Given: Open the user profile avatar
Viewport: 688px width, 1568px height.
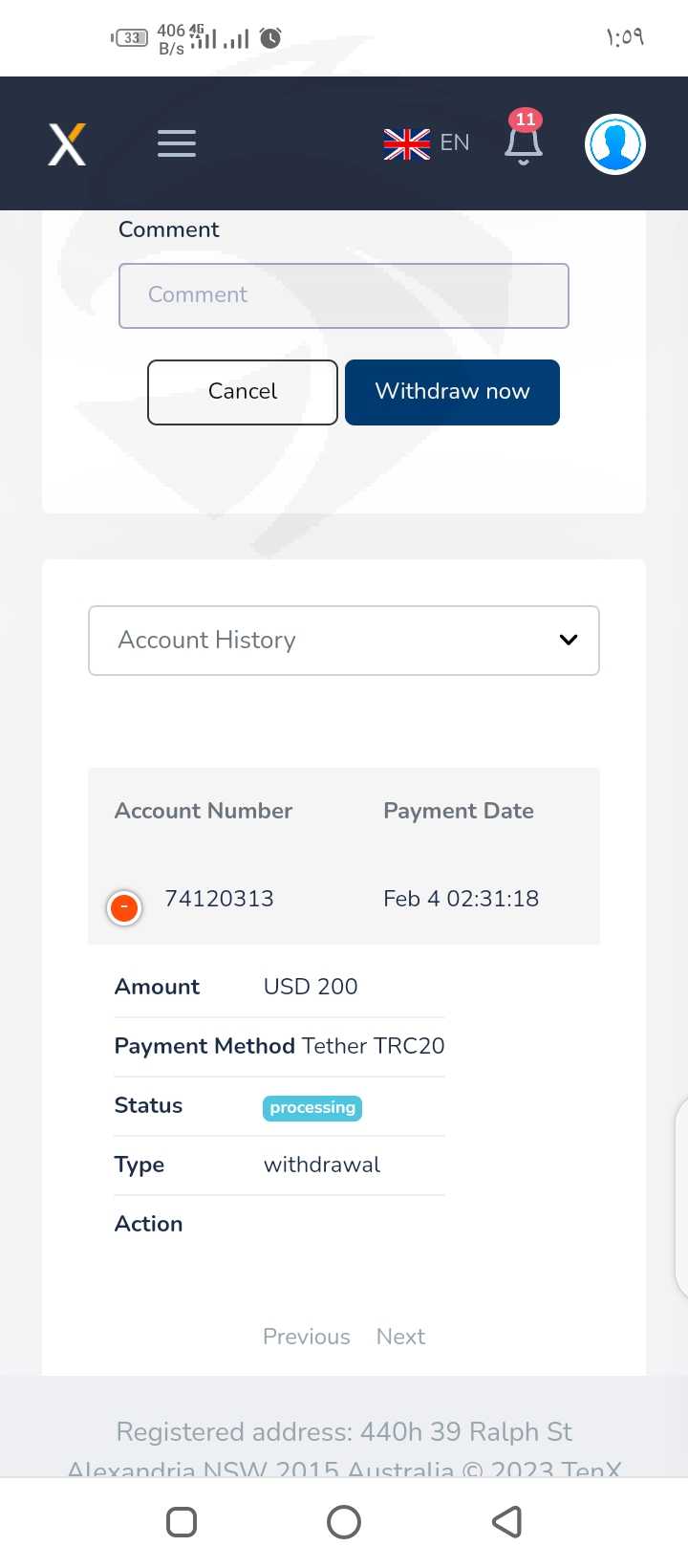Looking at the screenshot, I should [615, 144].
